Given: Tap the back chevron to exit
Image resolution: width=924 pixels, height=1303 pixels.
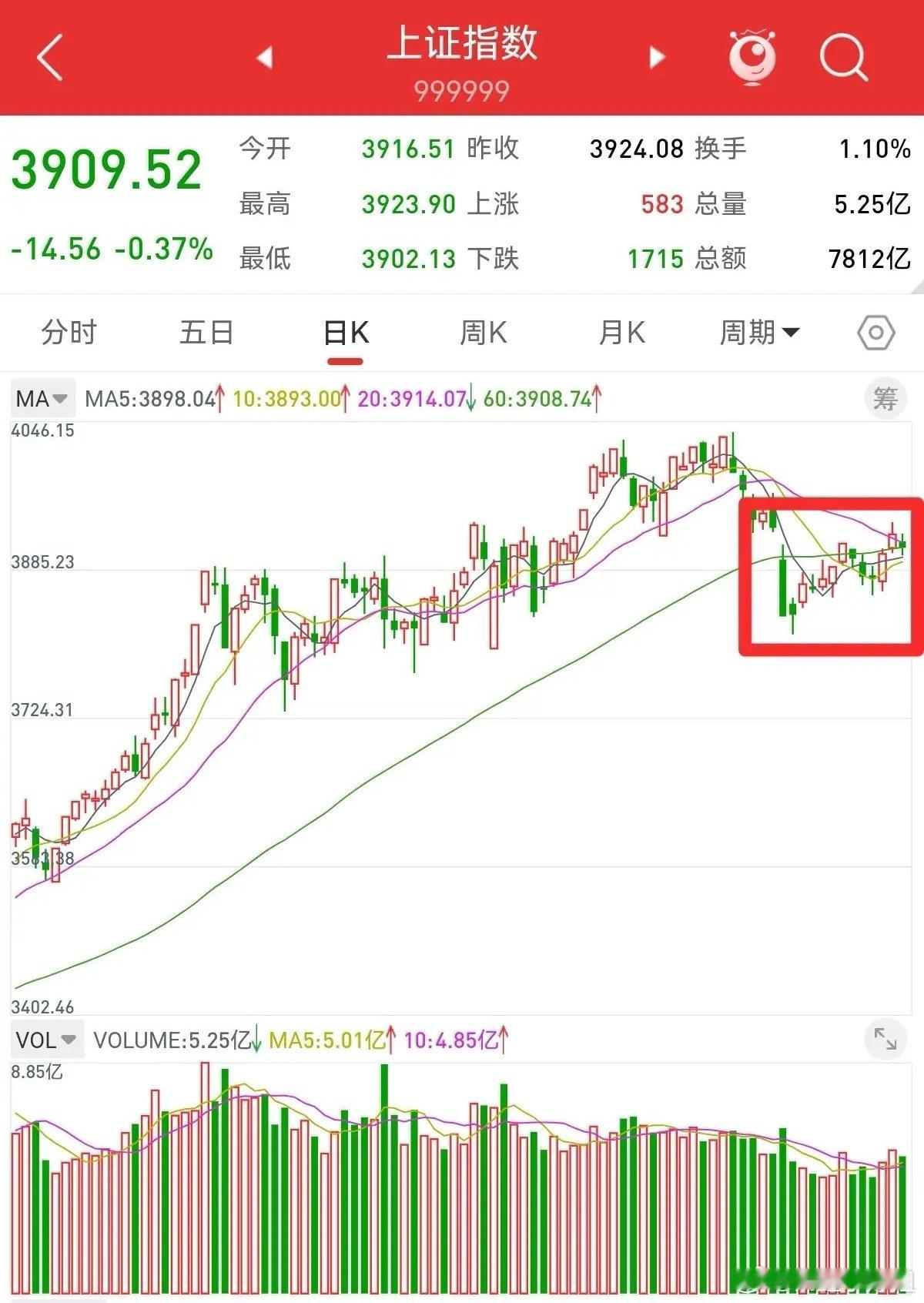Looking at the screenshot, I should 48,56.
